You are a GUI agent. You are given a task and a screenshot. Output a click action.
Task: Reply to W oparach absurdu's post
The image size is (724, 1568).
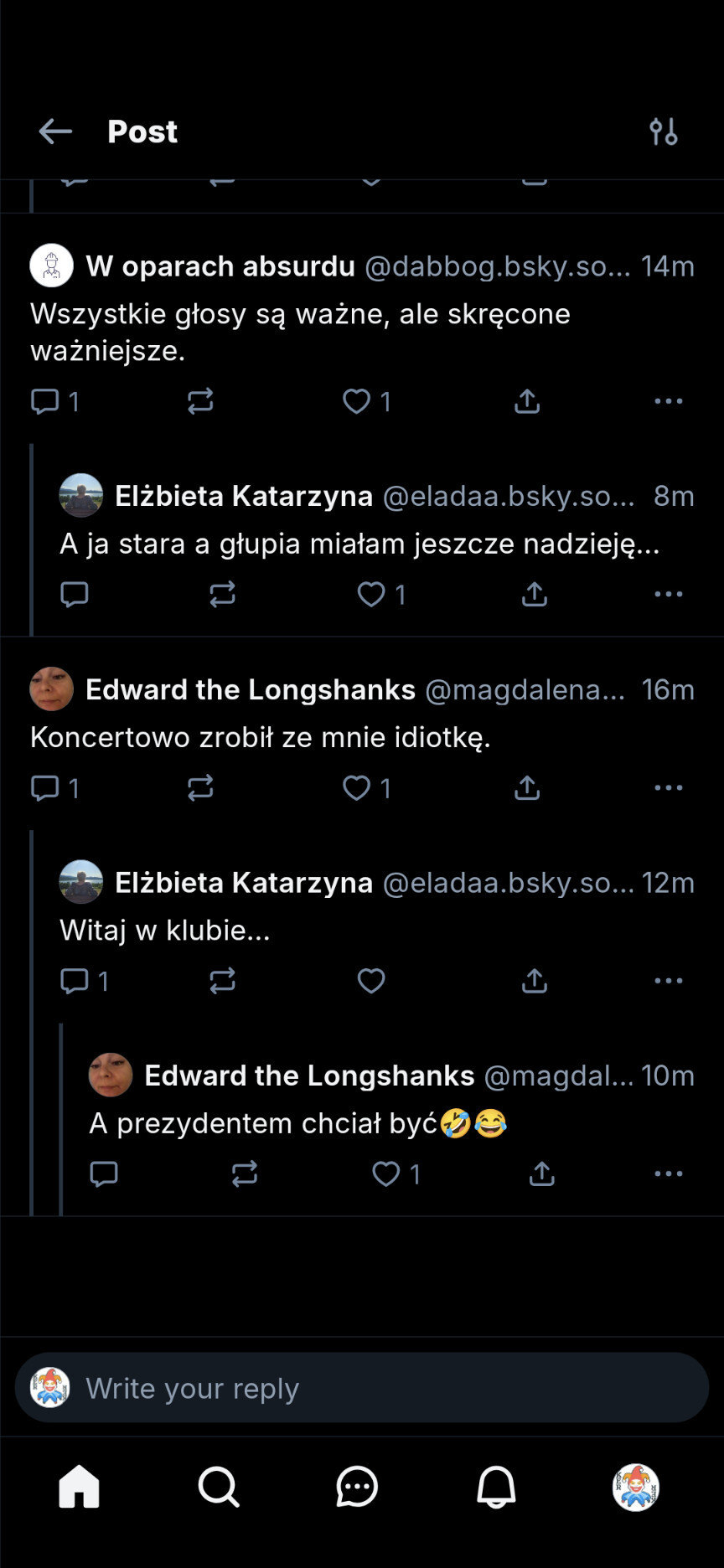pos(45,402)
